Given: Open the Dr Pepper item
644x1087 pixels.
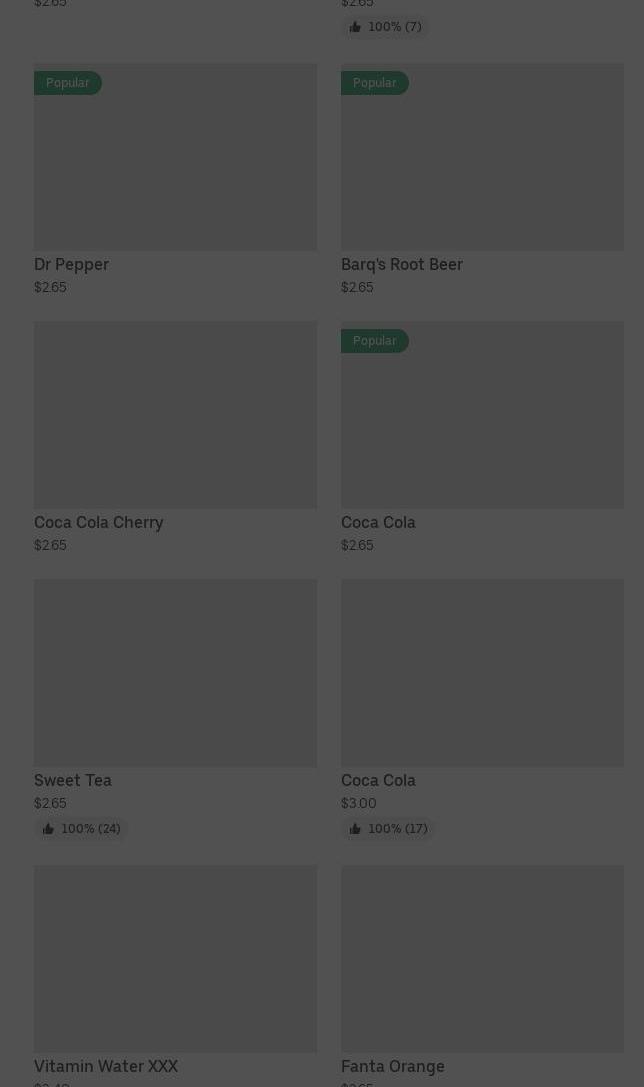Looking at the screenshot, I should (175, 180).
